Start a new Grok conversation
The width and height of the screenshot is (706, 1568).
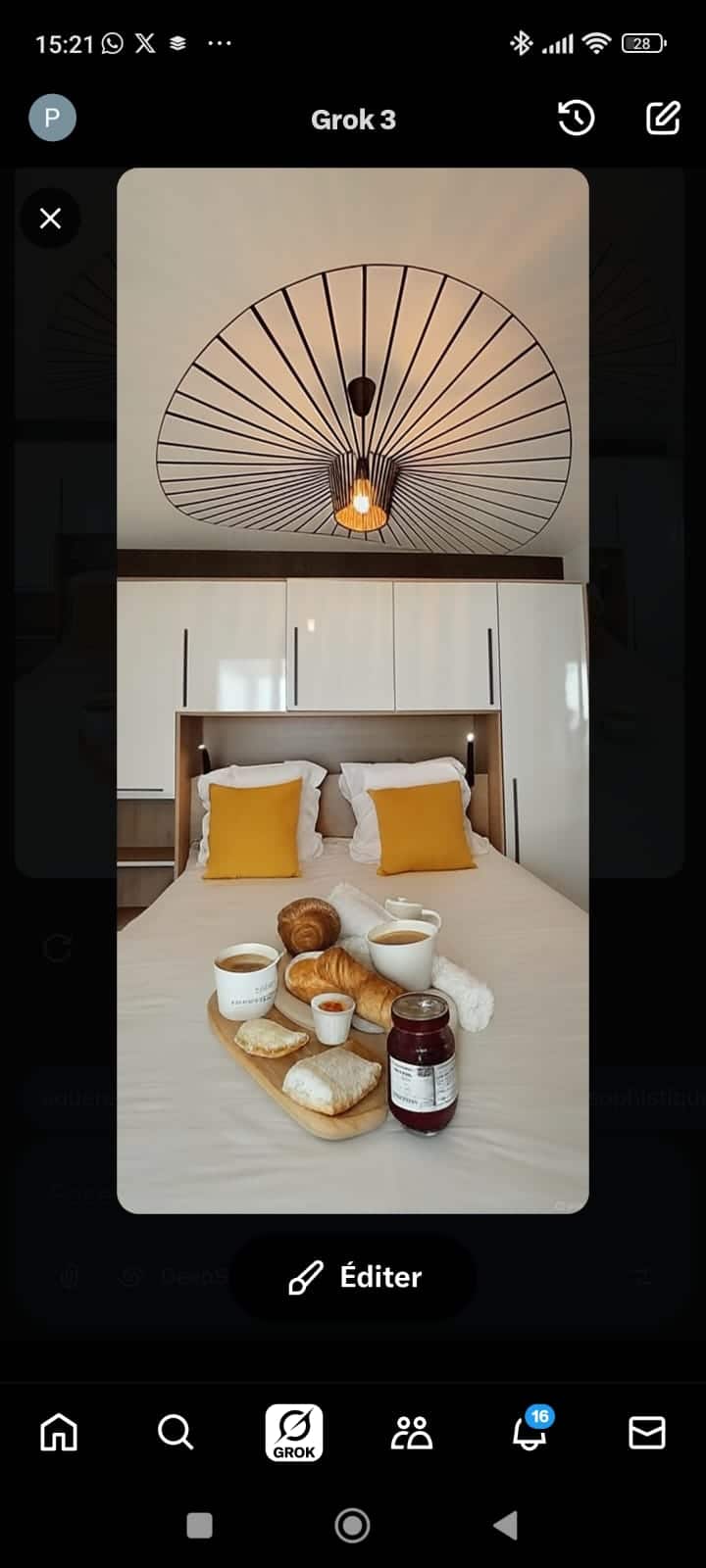tap(663, 119)
